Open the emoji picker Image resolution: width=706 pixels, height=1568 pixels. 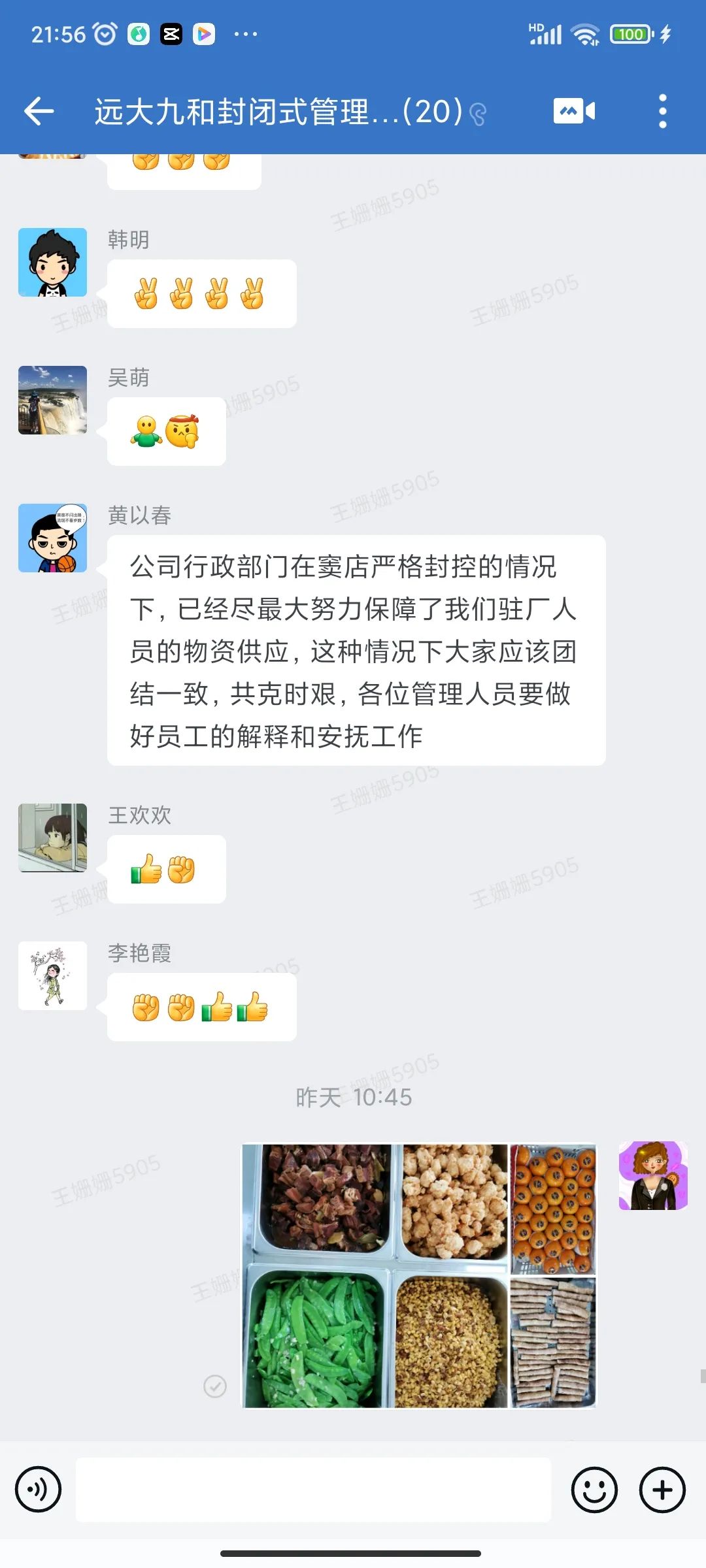[594, 1490]
